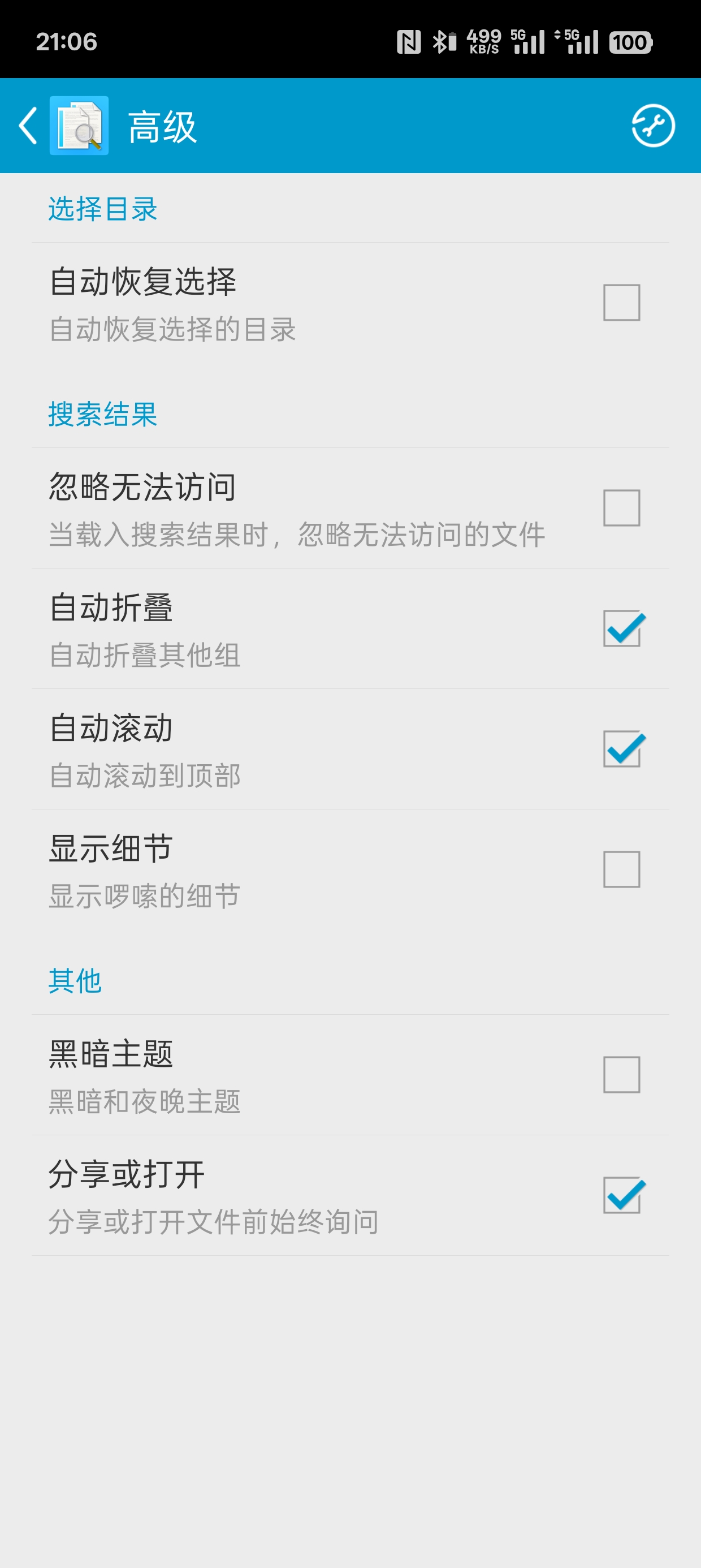Click the NFC icon in the status bar

pos(409,42)
